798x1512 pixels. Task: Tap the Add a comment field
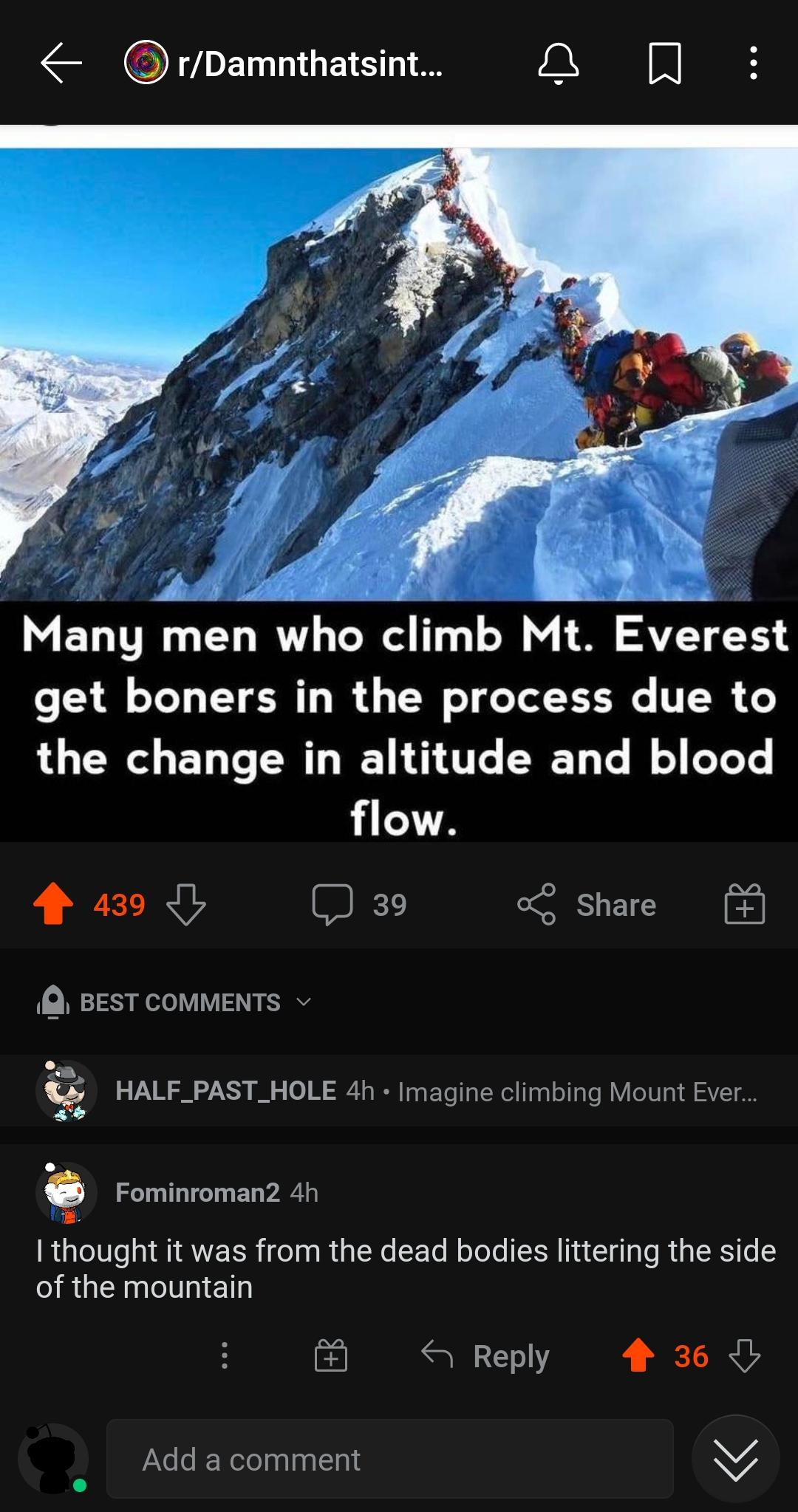point(389,1459)
